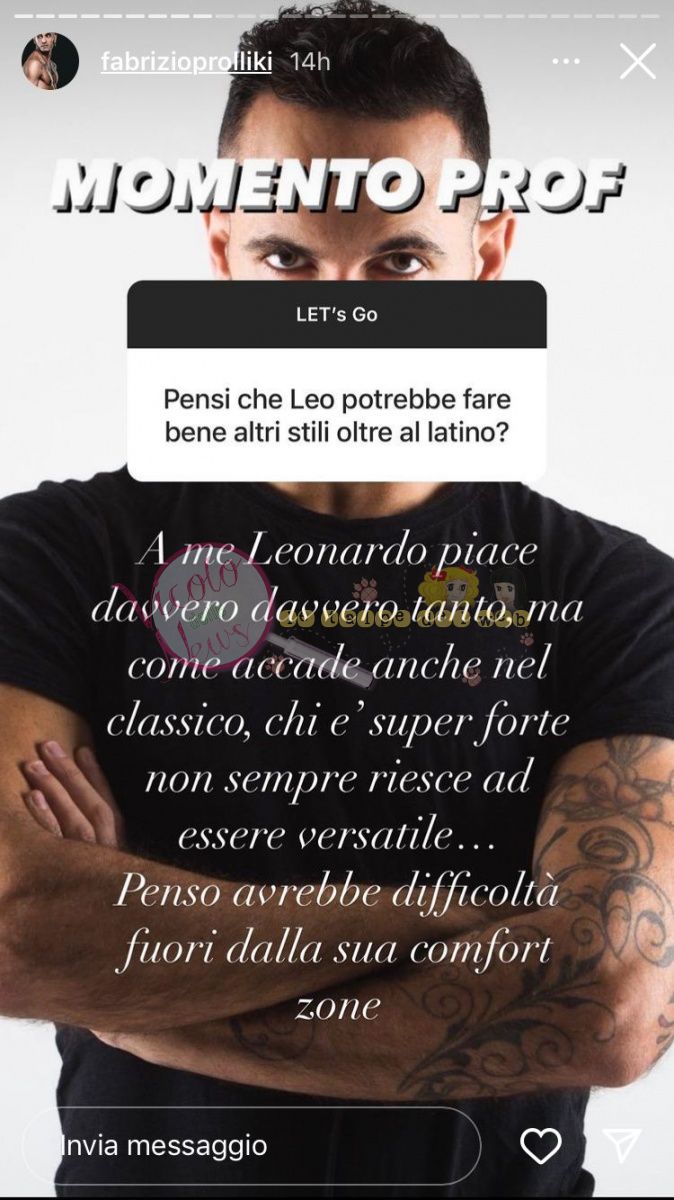Close the story viewer
674x1200 pixels.
[637, 62]
